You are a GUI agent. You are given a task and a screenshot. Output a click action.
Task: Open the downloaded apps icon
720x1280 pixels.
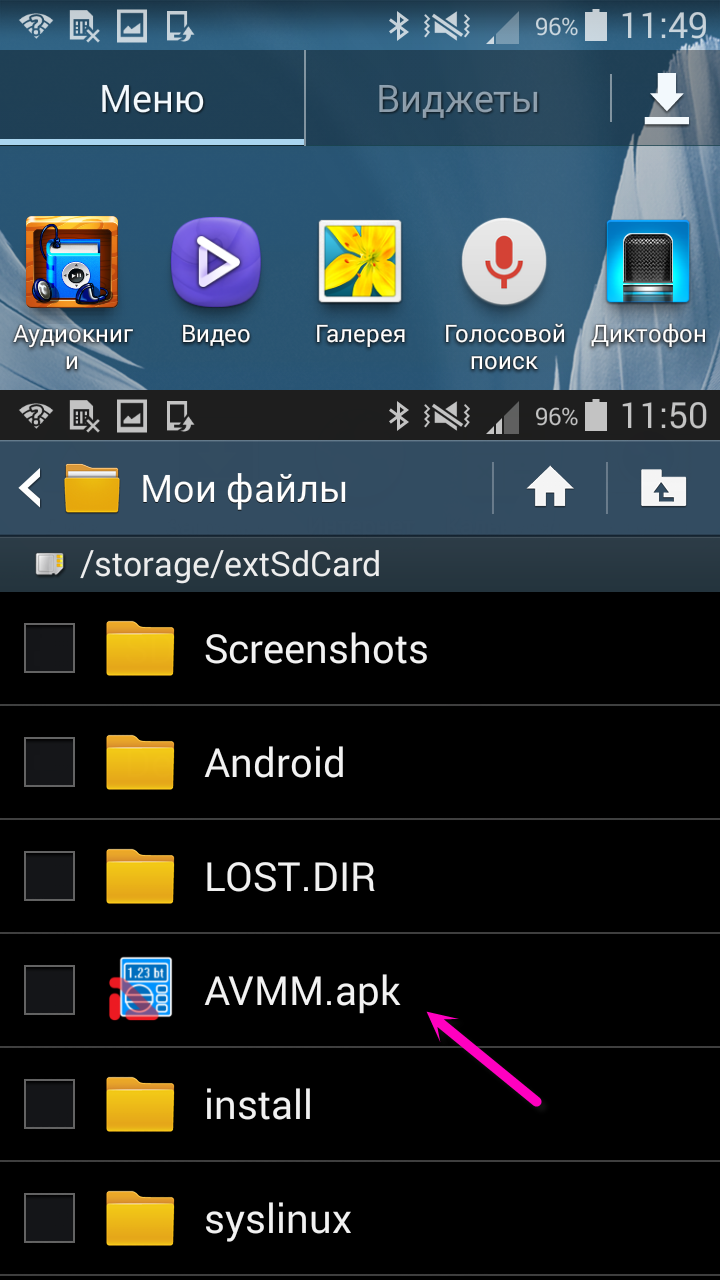click(x=666, y=99)
